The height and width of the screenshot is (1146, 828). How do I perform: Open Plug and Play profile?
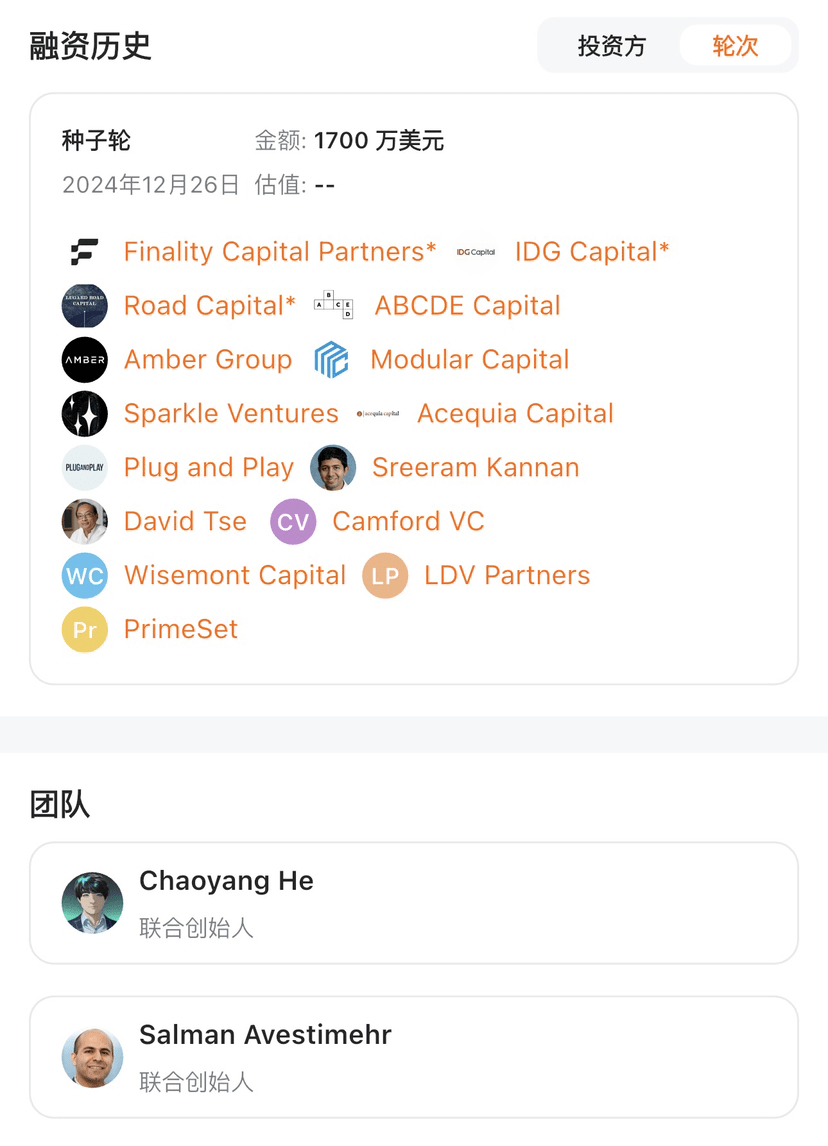[x=208, y=468]
